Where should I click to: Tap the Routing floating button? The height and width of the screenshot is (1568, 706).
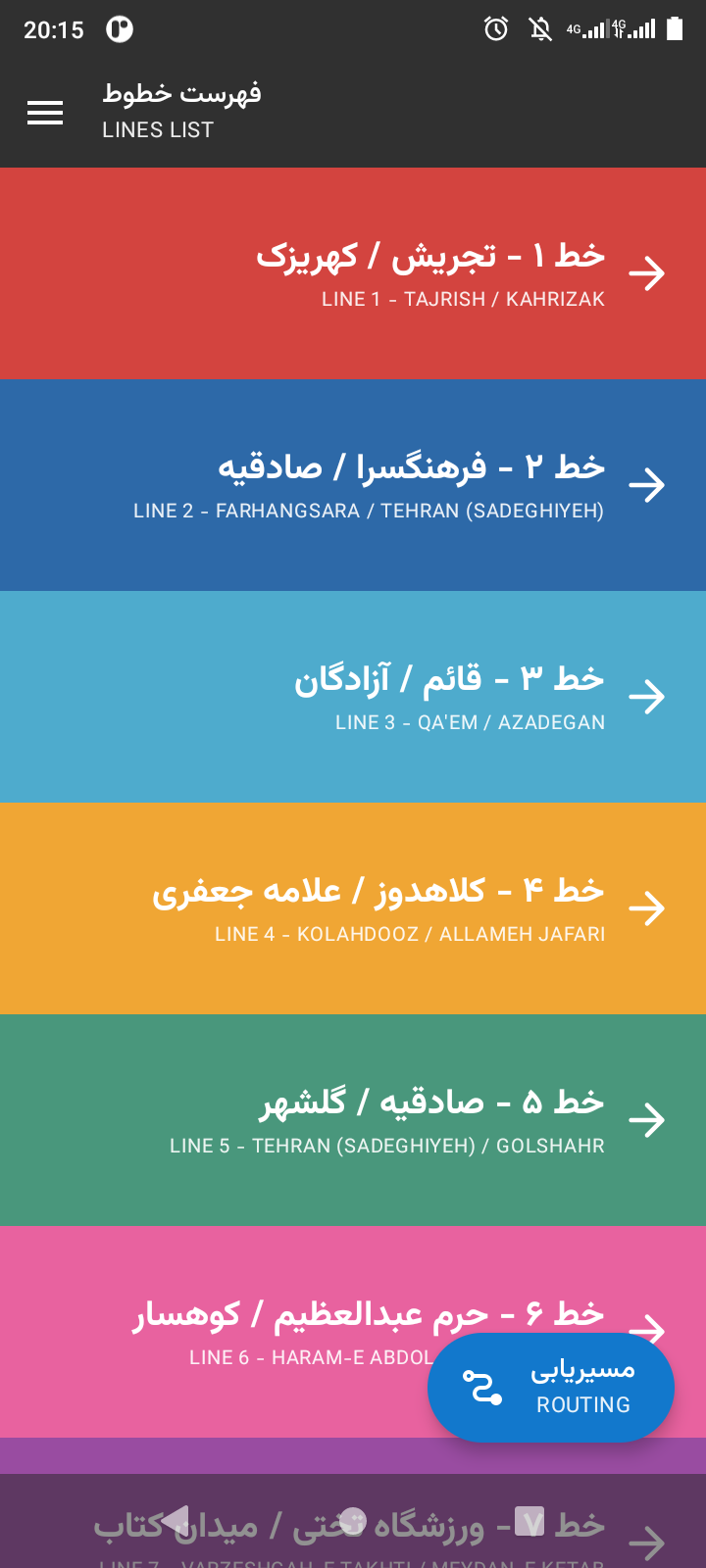click(550, 1387)
